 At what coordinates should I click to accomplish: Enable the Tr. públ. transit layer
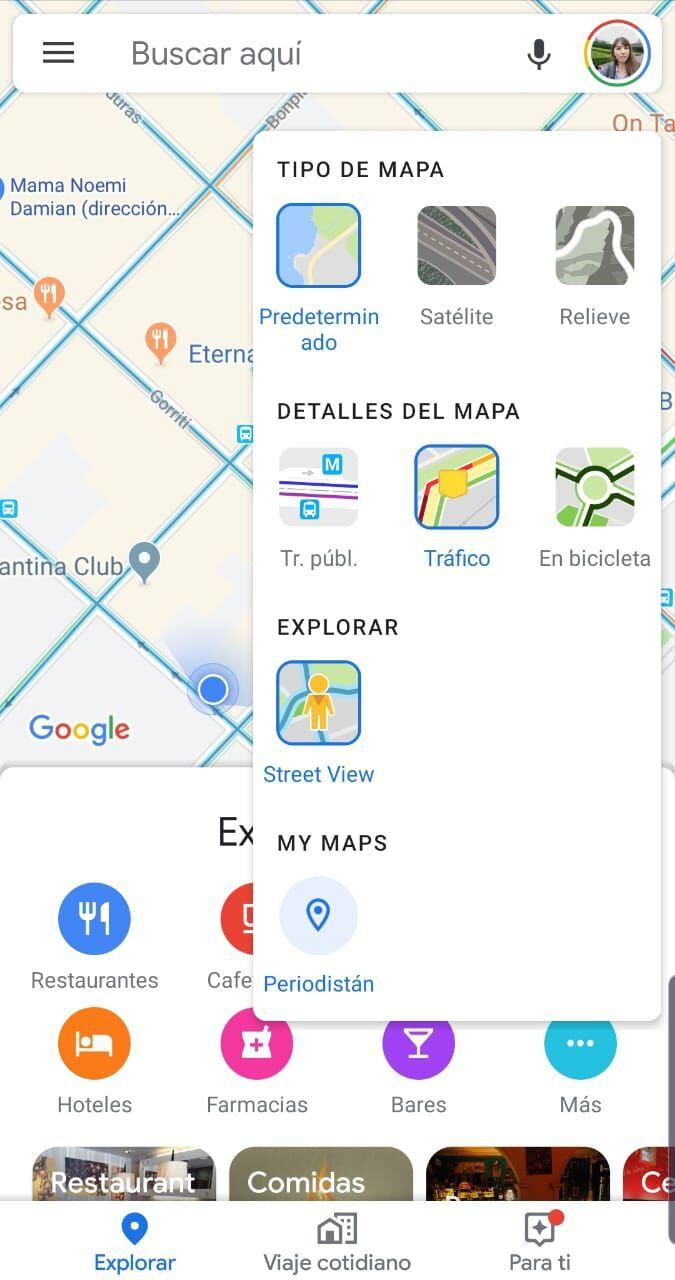(319, 488)
